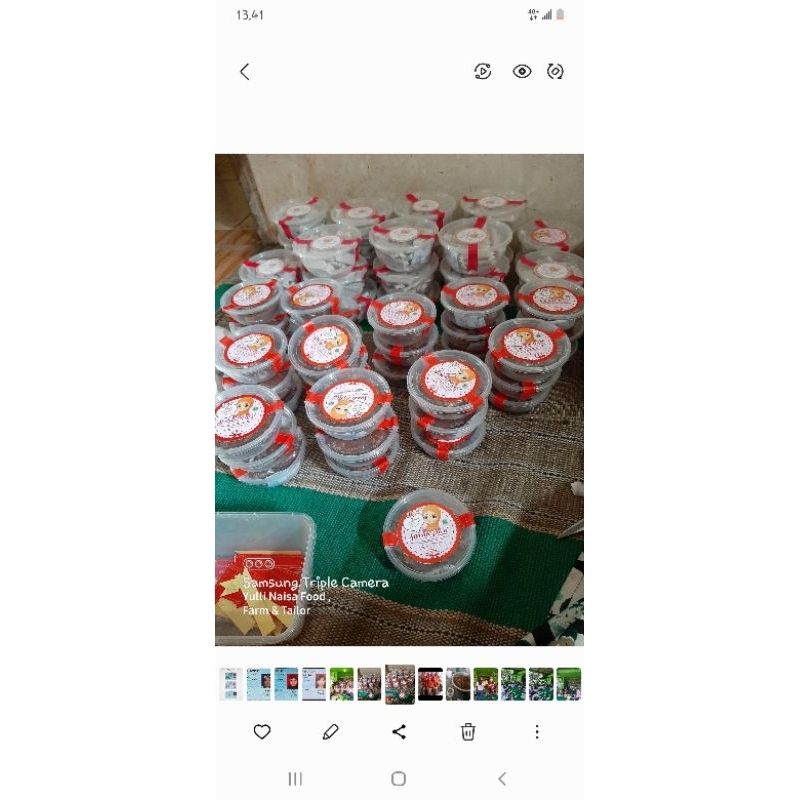Select the bowl photo thumbnail in the strip
This screenshot has height=800, width=800.
point(458,684)
